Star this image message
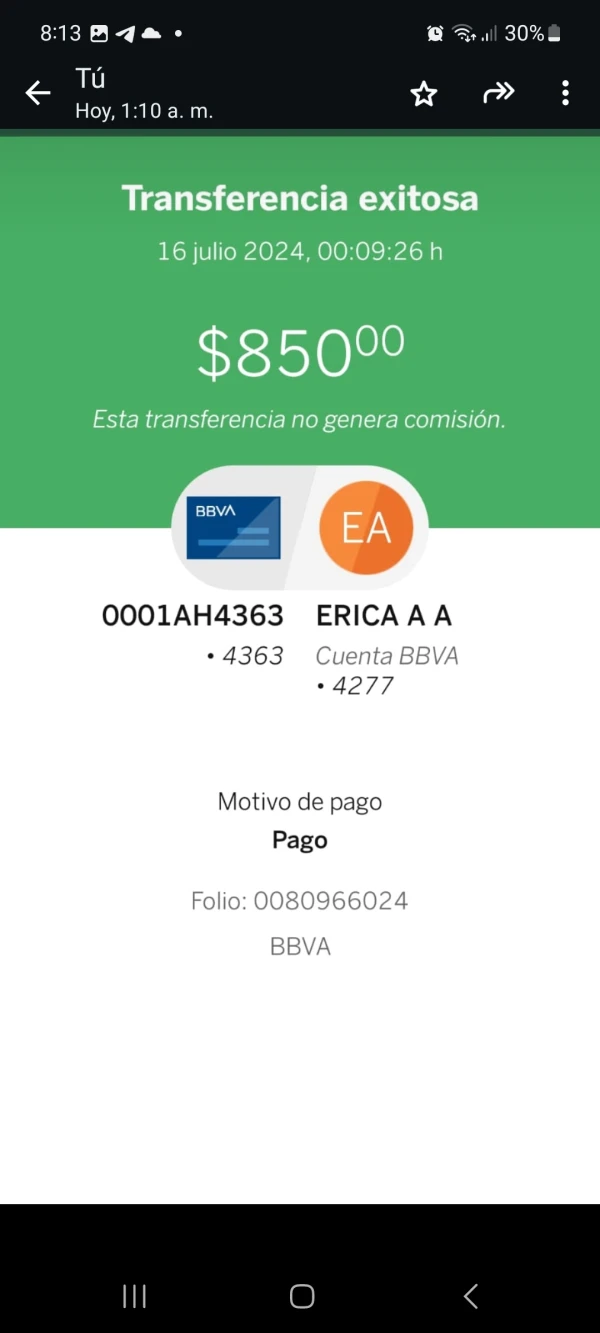 [424, 94]
